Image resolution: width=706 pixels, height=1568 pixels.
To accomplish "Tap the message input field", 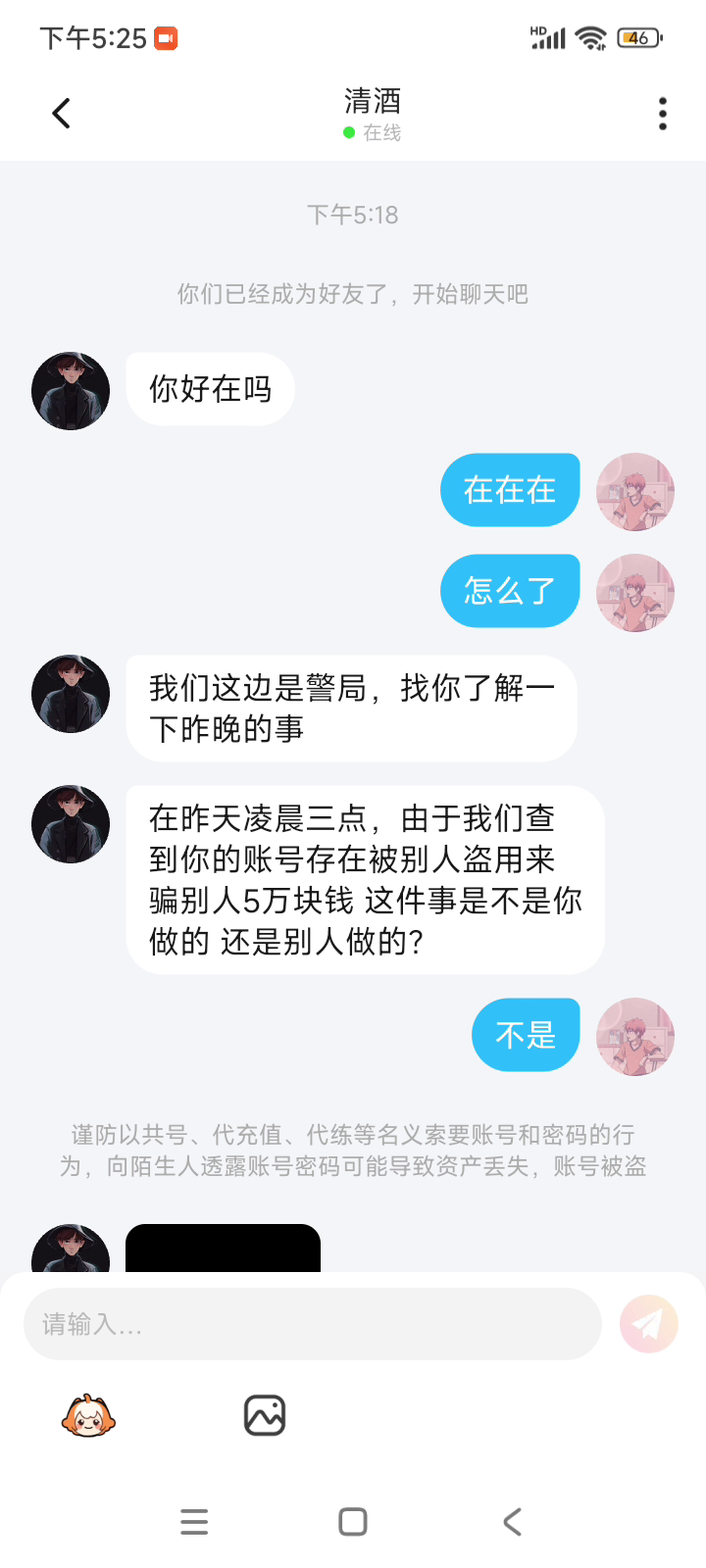I will [312, 1324].
